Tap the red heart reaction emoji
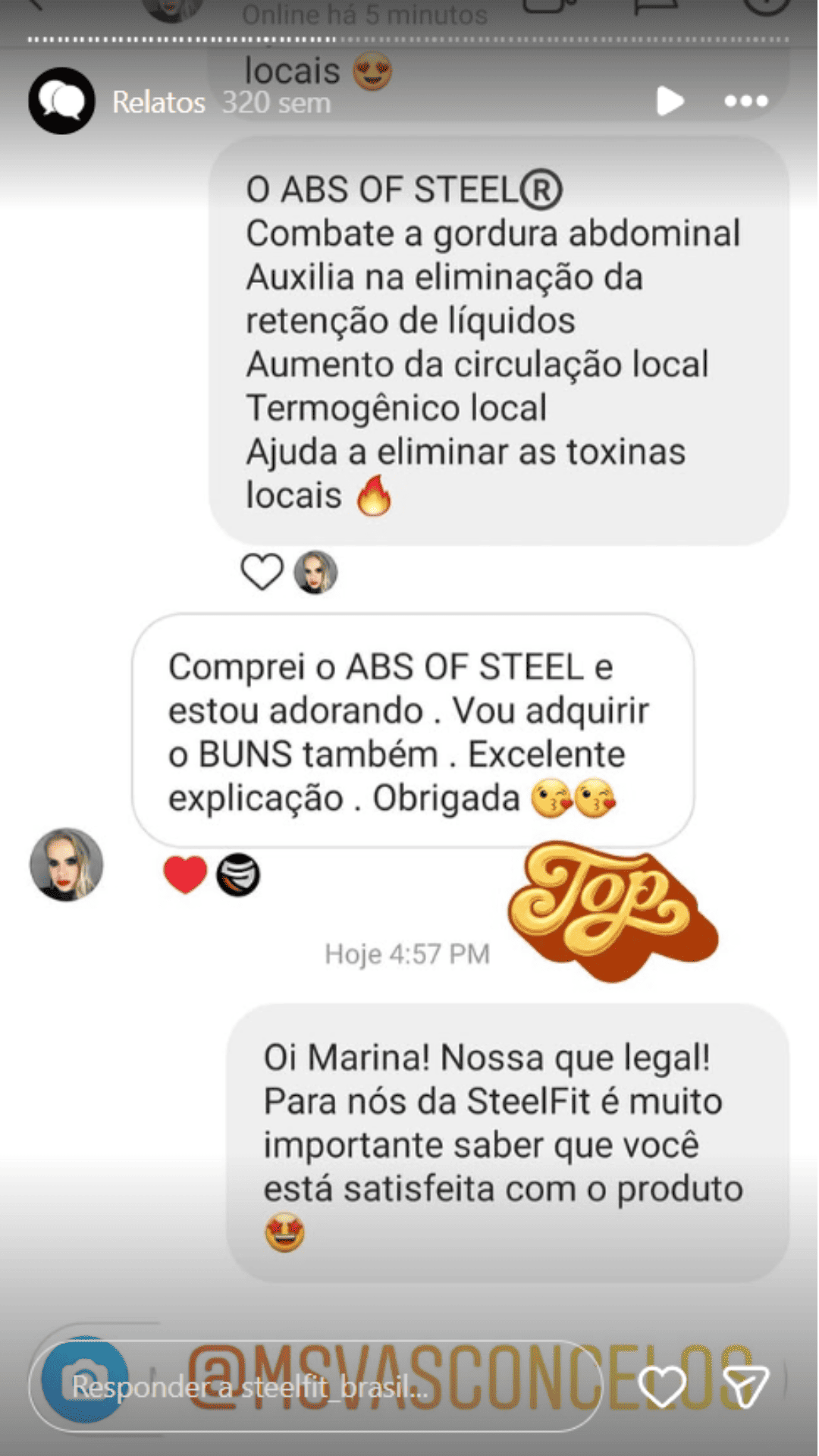819x1456 pixels. tap(184, 874)
